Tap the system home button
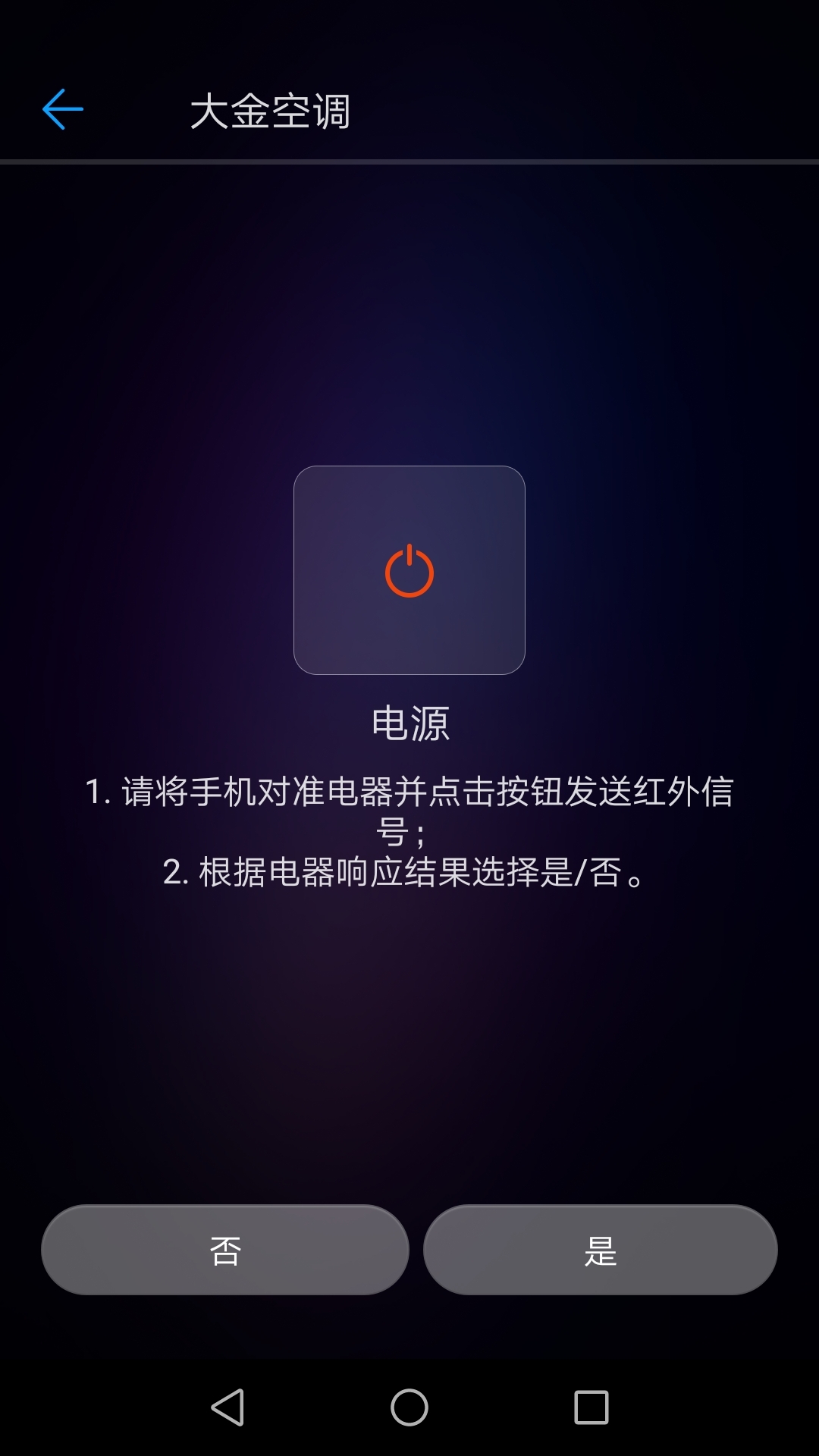This screenshot has height=1456, width=819. pos(409,1407)
